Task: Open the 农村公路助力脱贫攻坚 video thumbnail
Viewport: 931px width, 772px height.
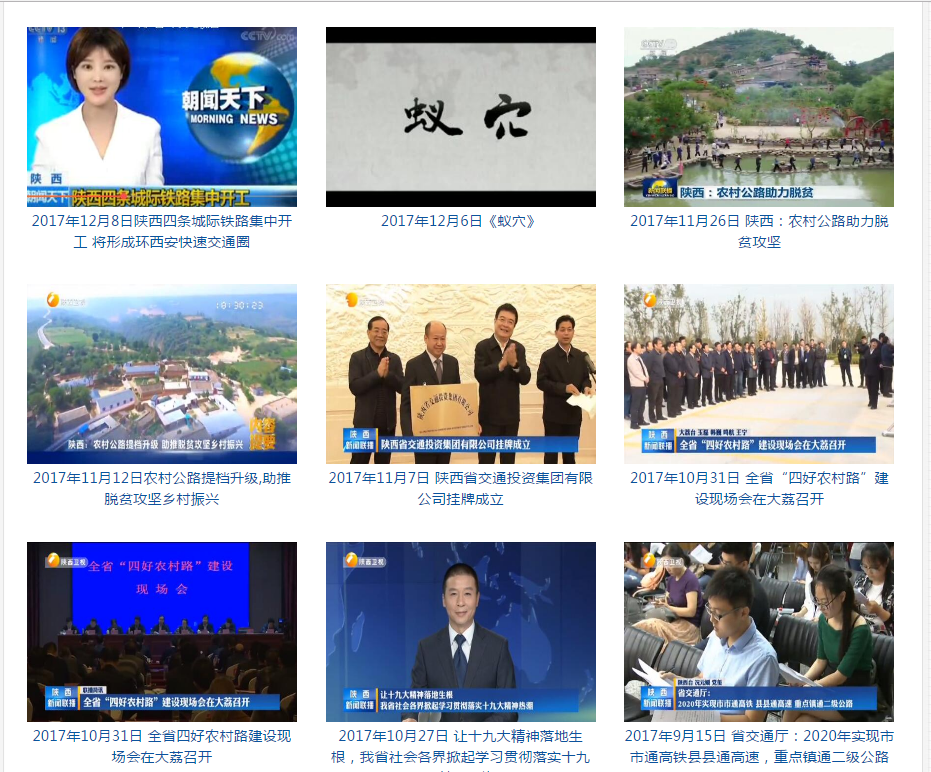Action: 758,117
